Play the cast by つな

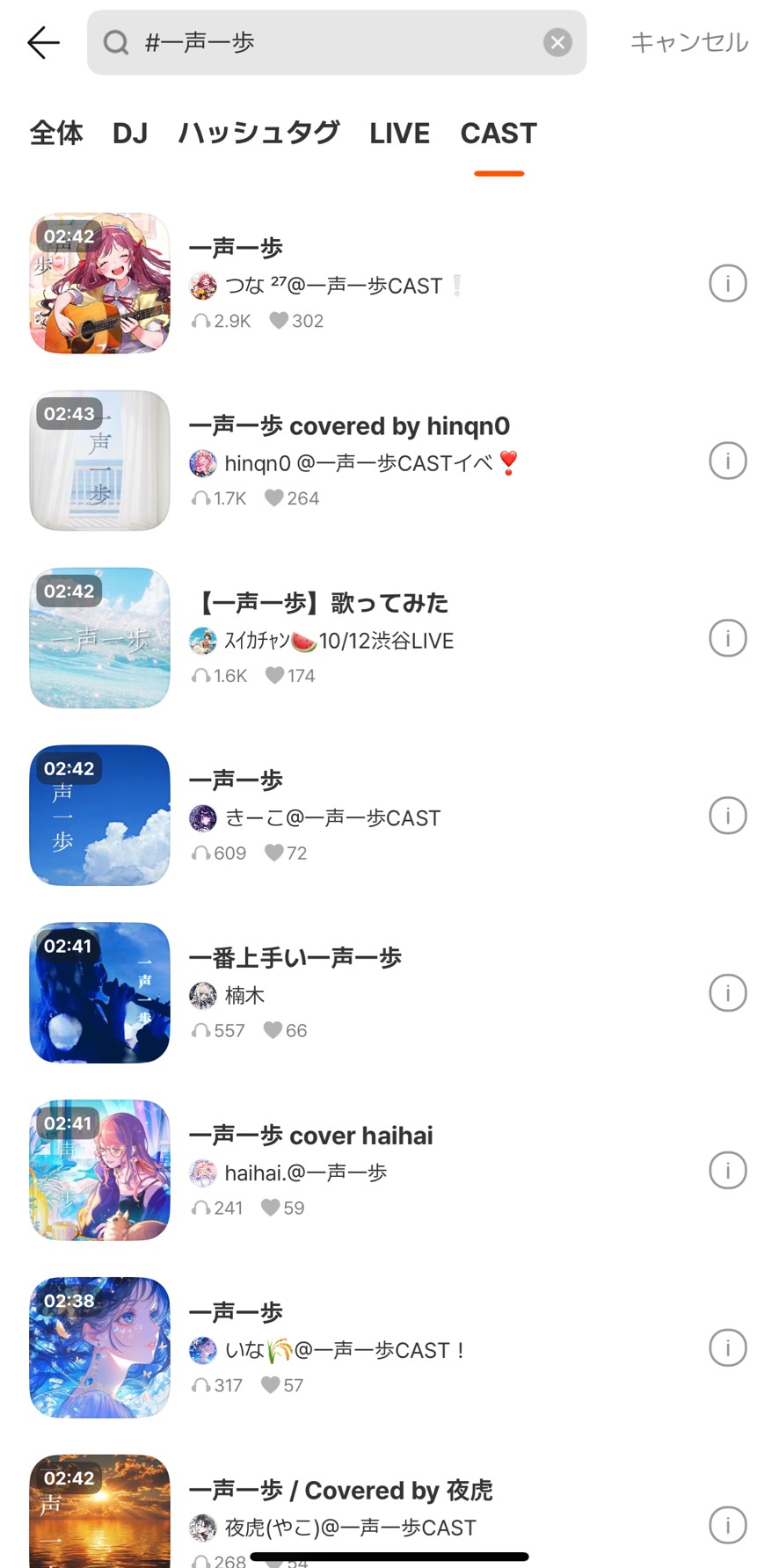(100, 283)
